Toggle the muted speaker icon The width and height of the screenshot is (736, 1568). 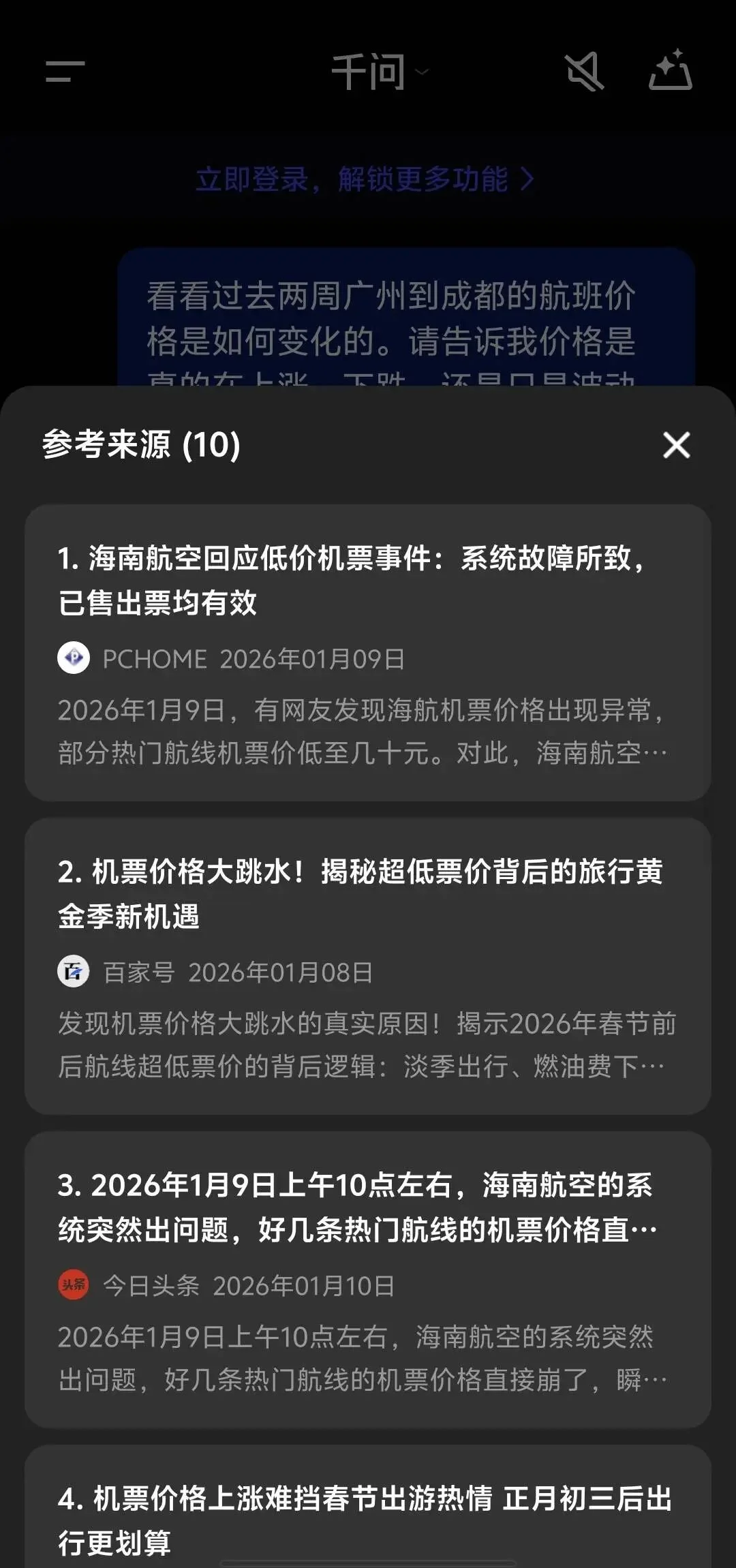click(x=584, y=72)
